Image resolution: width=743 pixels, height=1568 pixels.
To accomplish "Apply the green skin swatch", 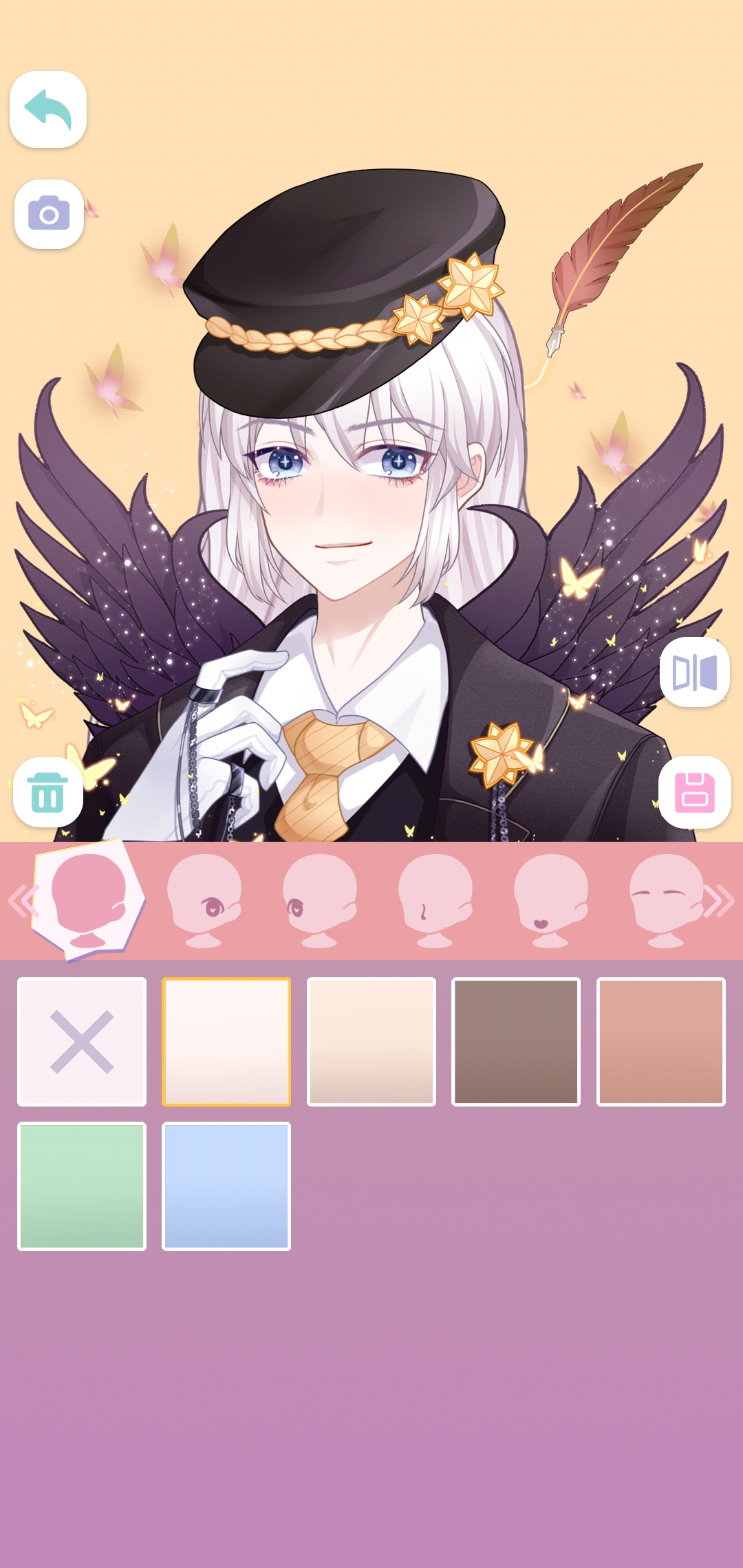I will pos(82,1186).
